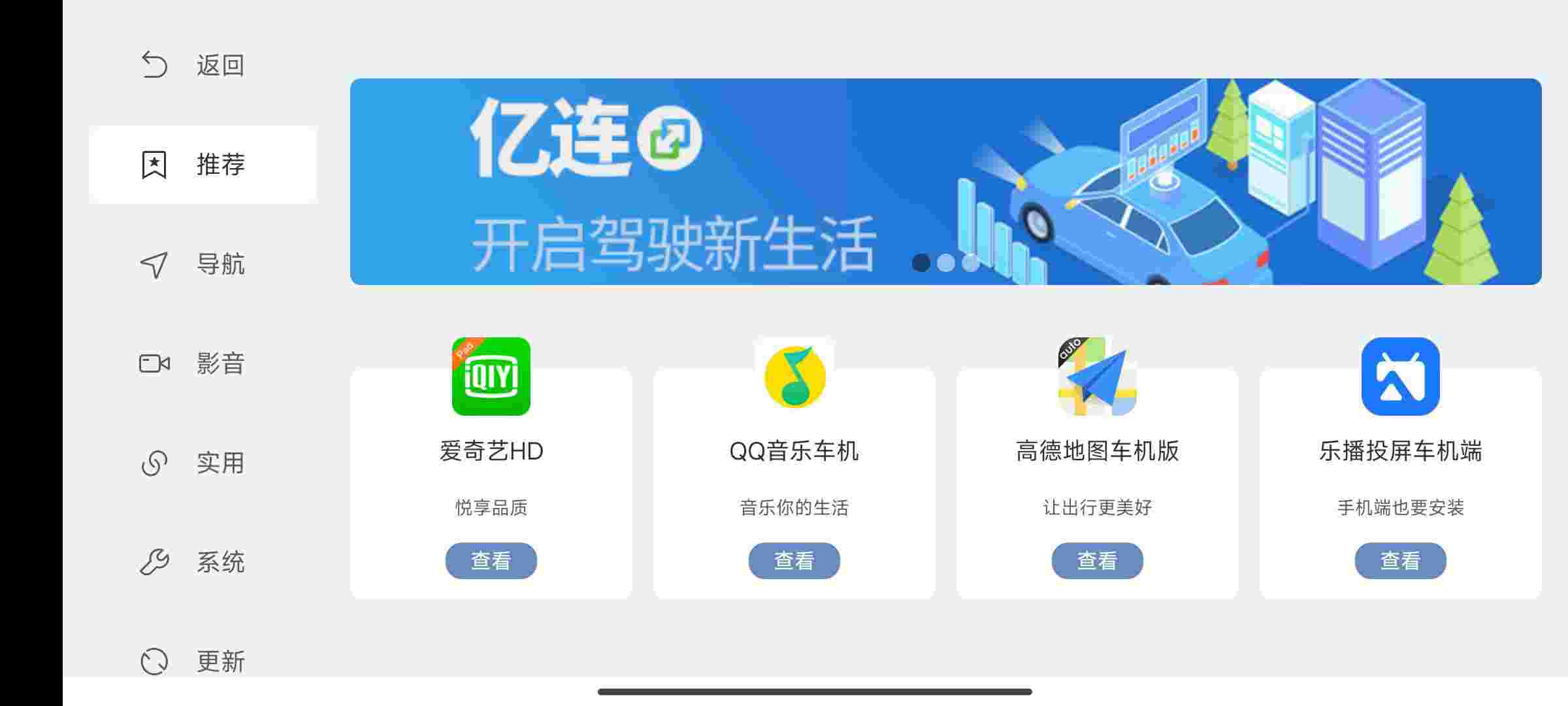The height and width of the screenshot is (706, 1568).
Task: Switch to the 实用 category
Action: point(193,463)
